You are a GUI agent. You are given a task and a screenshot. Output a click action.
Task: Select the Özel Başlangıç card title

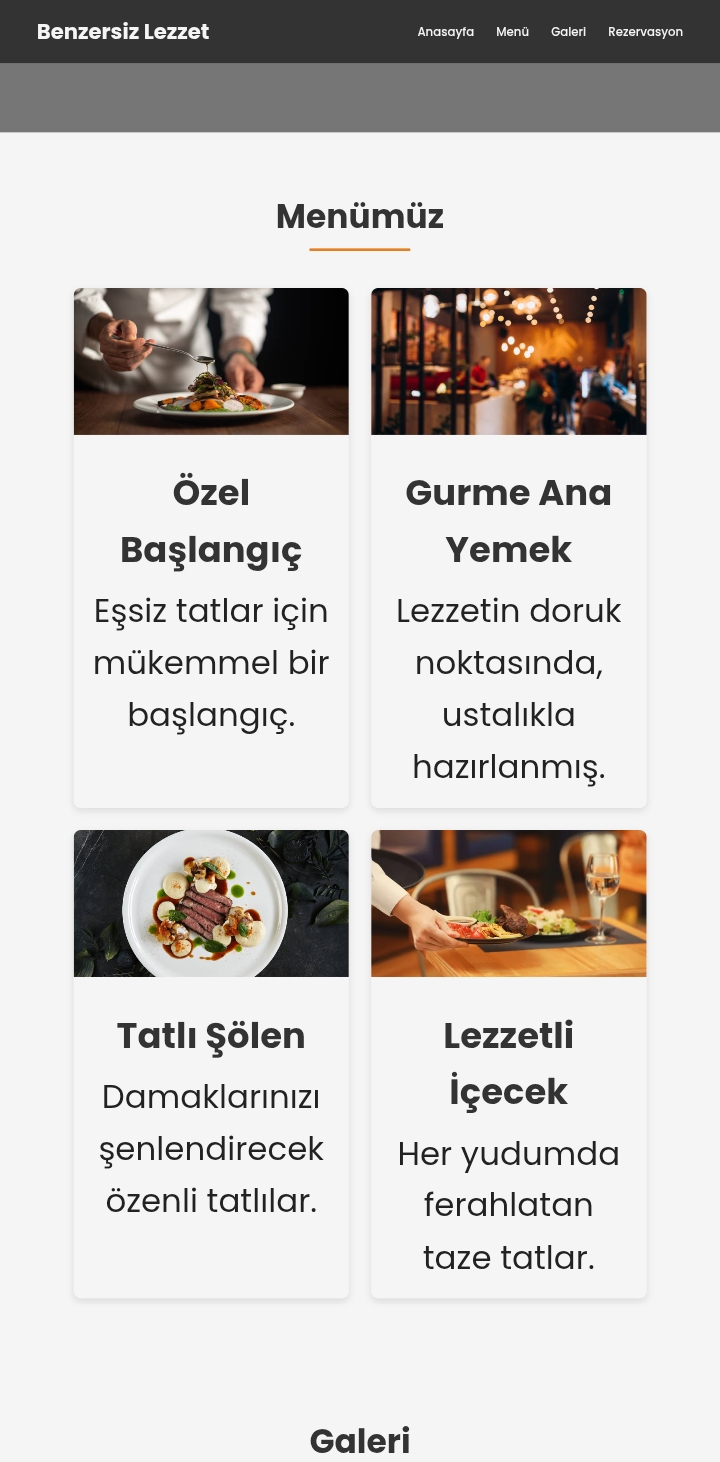[211, 520]
